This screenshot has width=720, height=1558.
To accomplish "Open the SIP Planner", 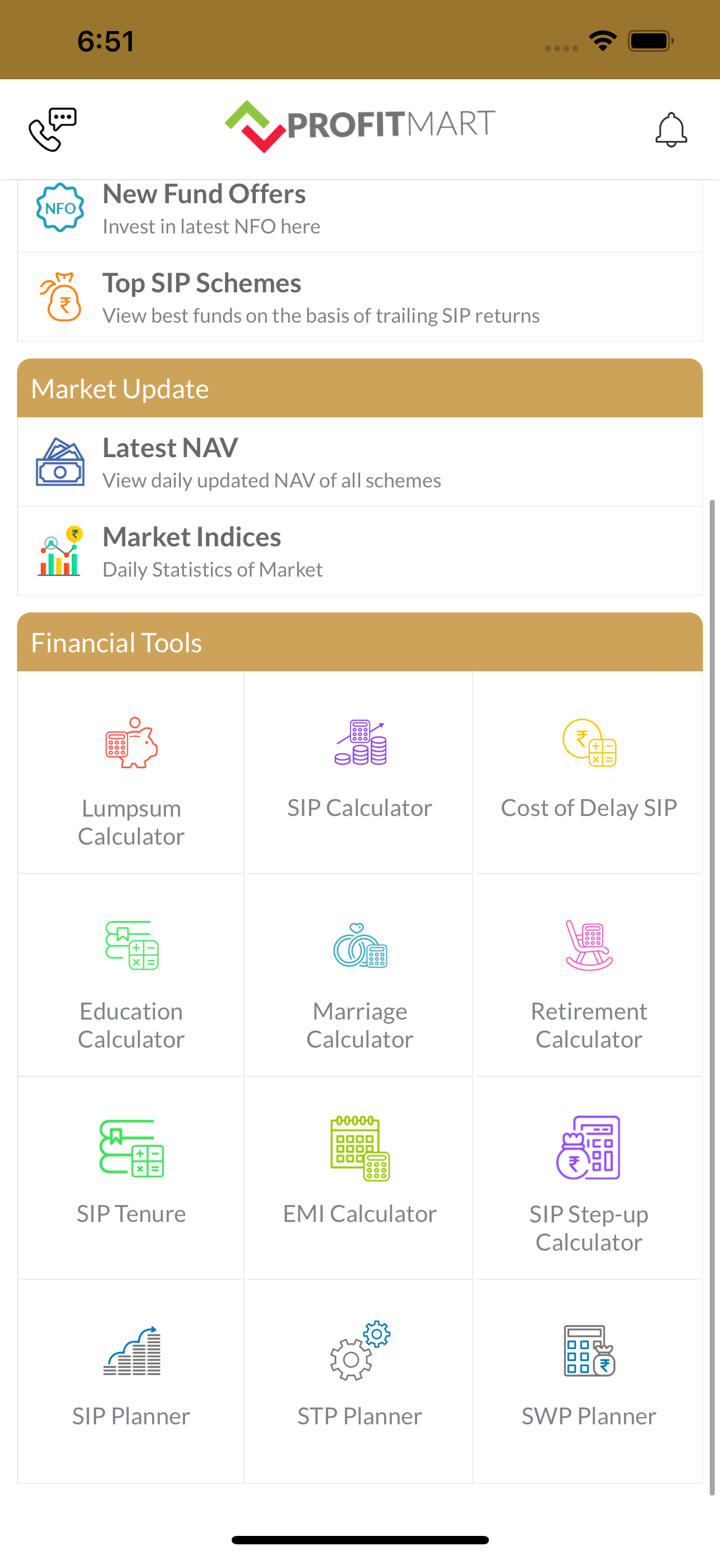I will pyautogui.click(x=131, y=1380).
